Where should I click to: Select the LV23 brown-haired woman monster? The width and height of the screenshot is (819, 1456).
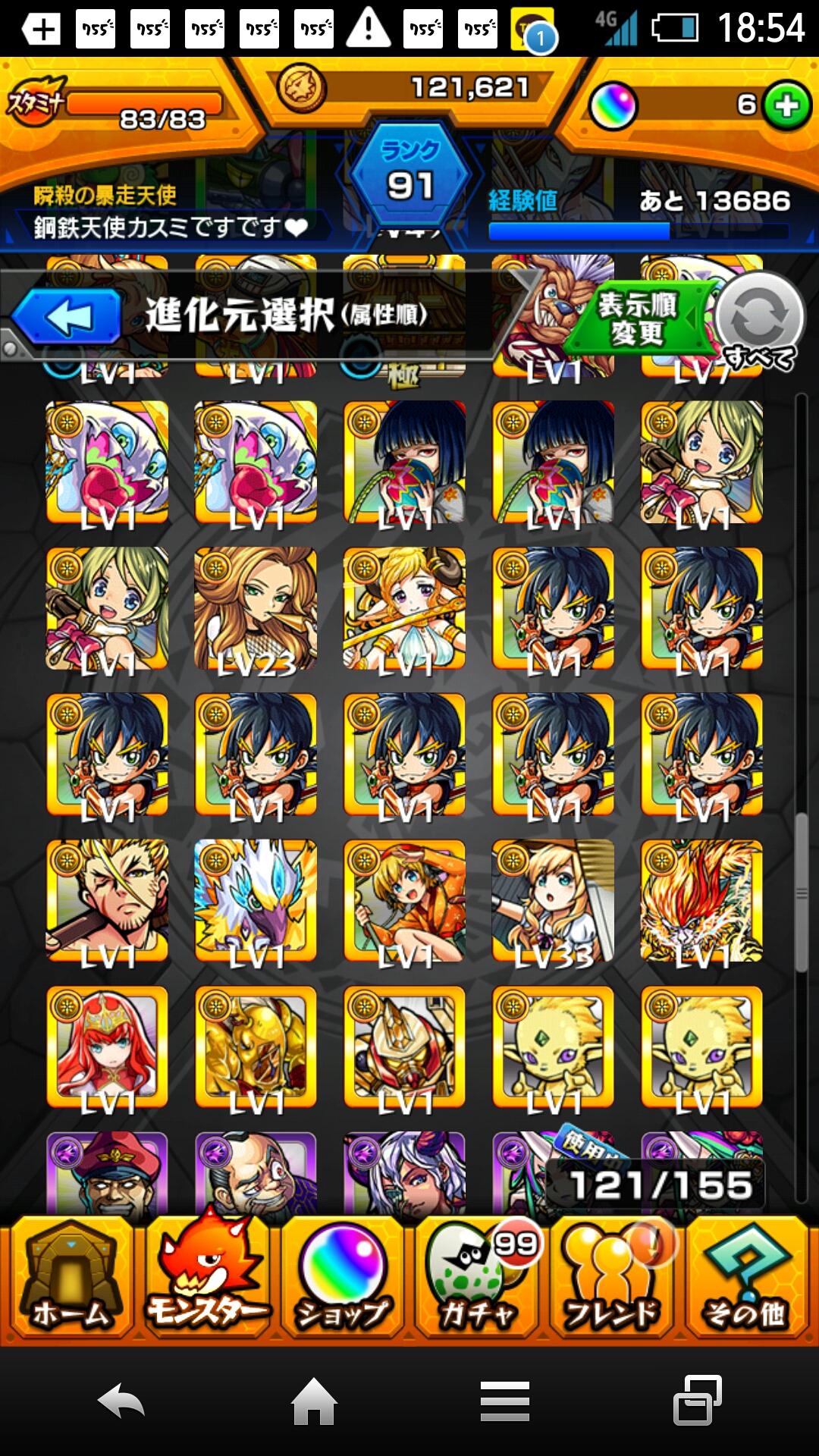pos(256,608)
